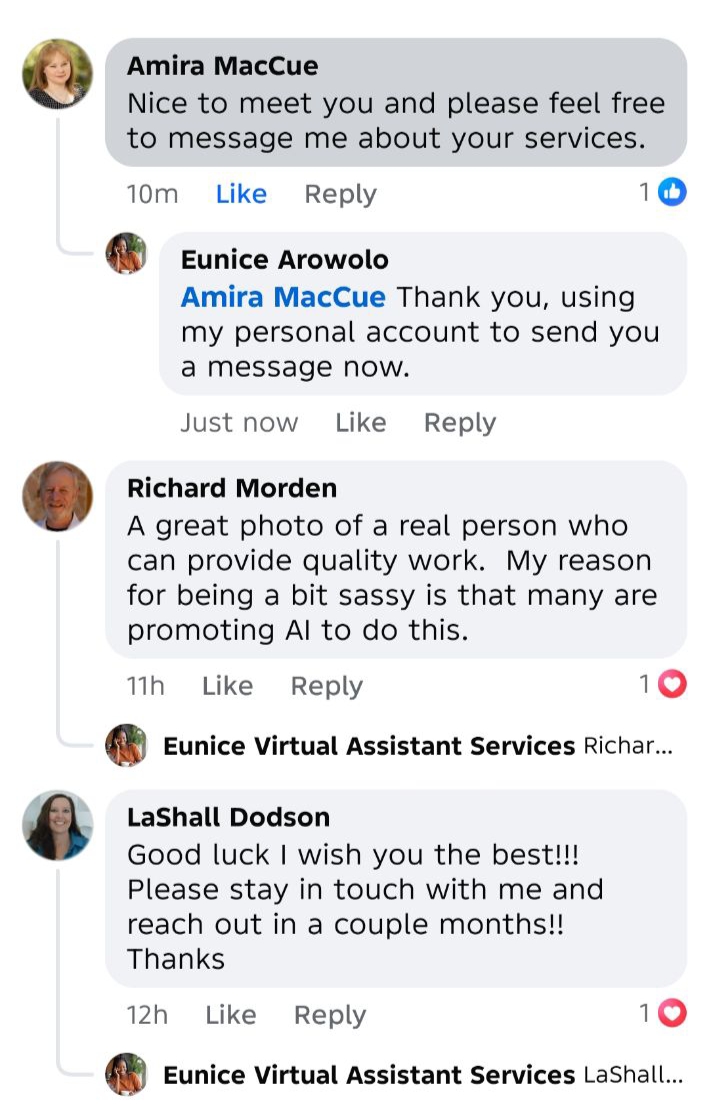The image size is (709, 1114).
Task: Tap the Amira MacCue mention link
Action: point(283,298)
